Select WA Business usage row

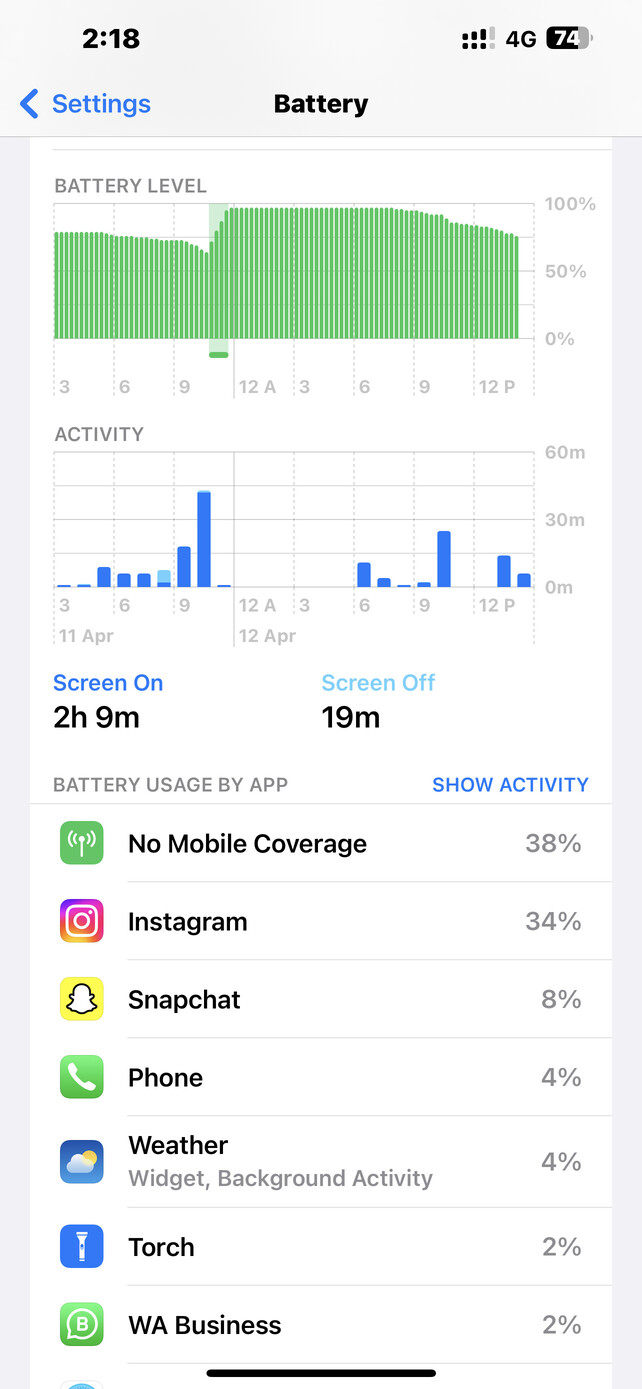[x=320, y=1325]
